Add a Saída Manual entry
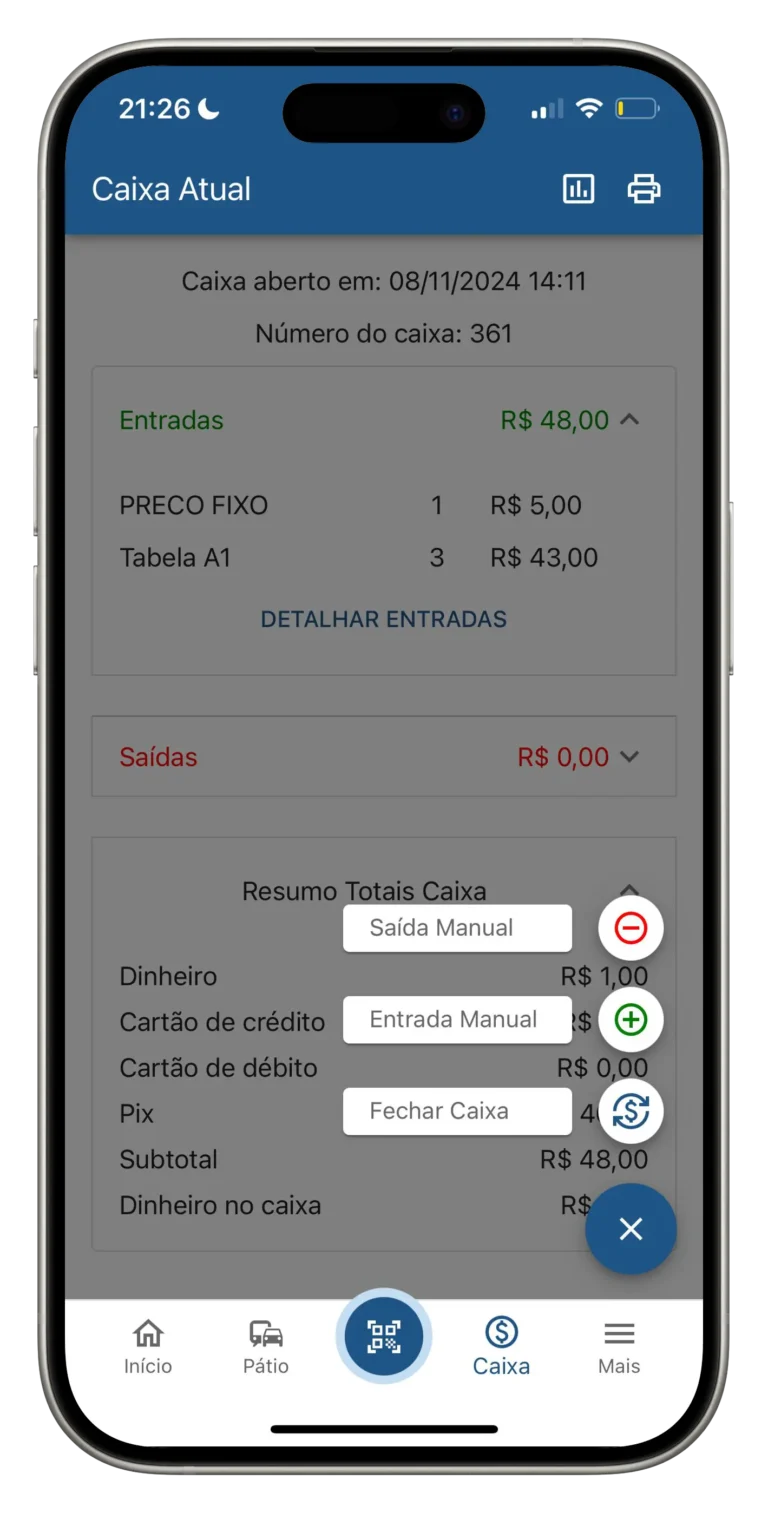Image resolution: width=768 pixels, height=1513 pixels. pos(630,928)
